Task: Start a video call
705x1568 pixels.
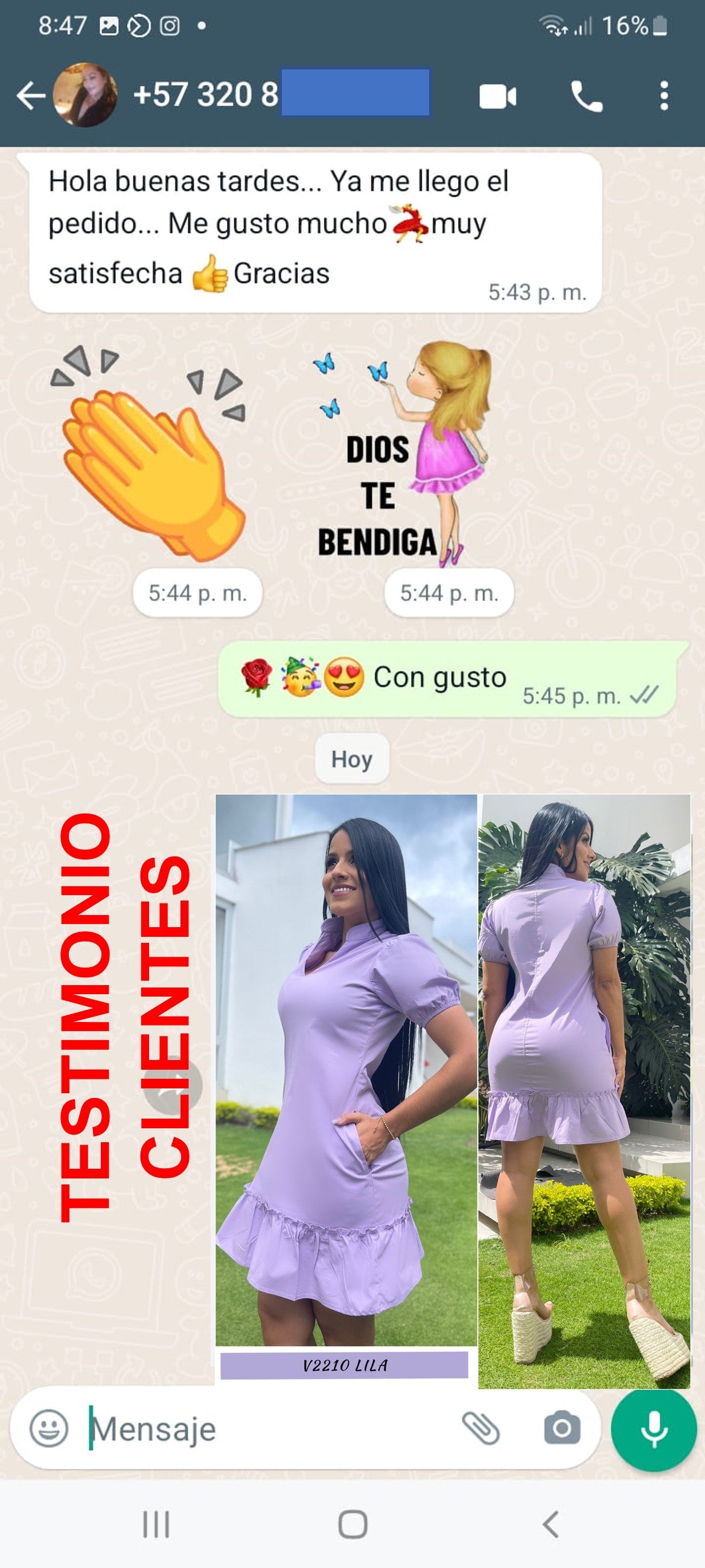Action: pos(497,97)
